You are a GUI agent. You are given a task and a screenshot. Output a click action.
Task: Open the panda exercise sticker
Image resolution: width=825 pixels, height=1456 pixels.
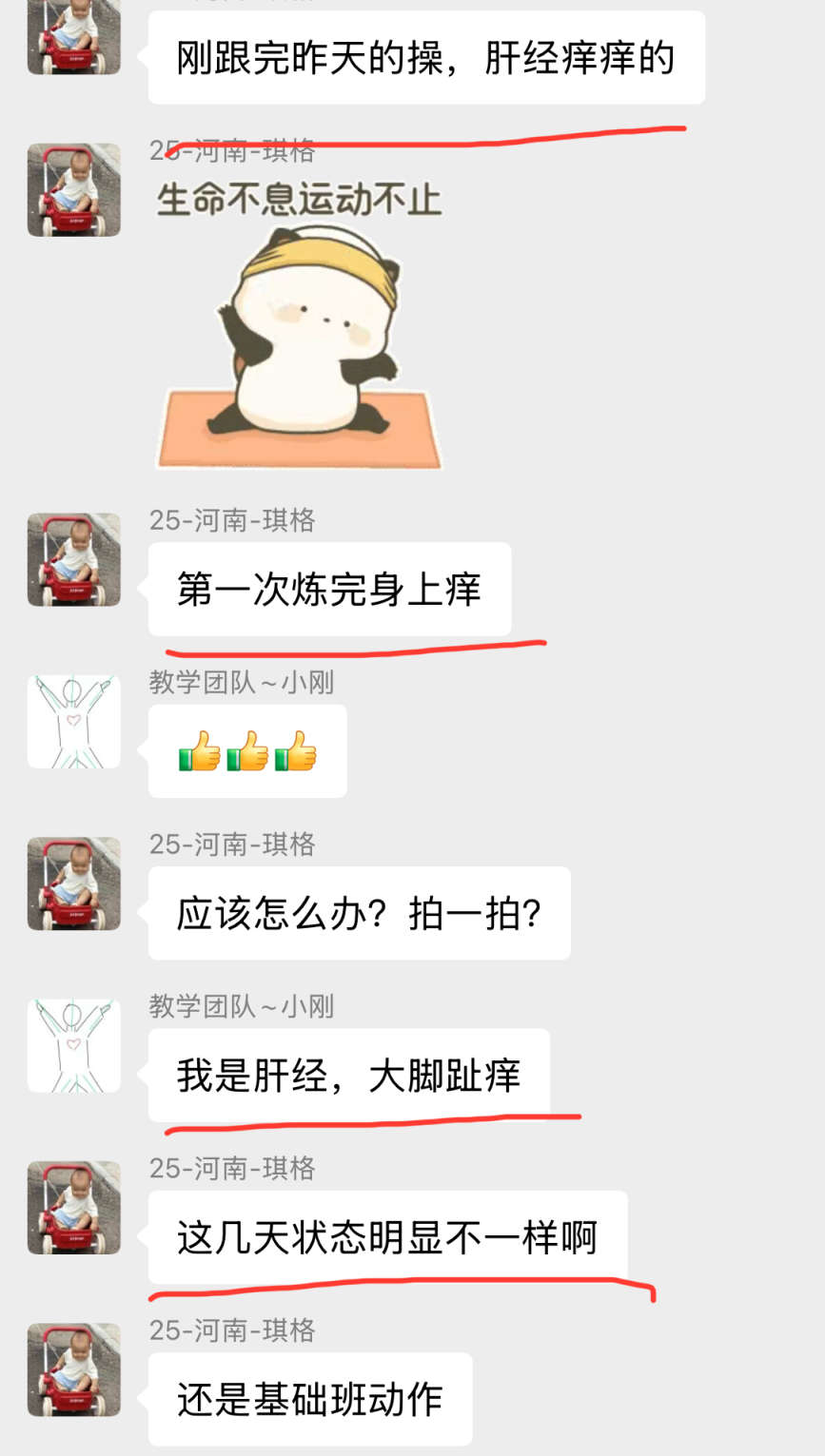(x=300, y=323)
